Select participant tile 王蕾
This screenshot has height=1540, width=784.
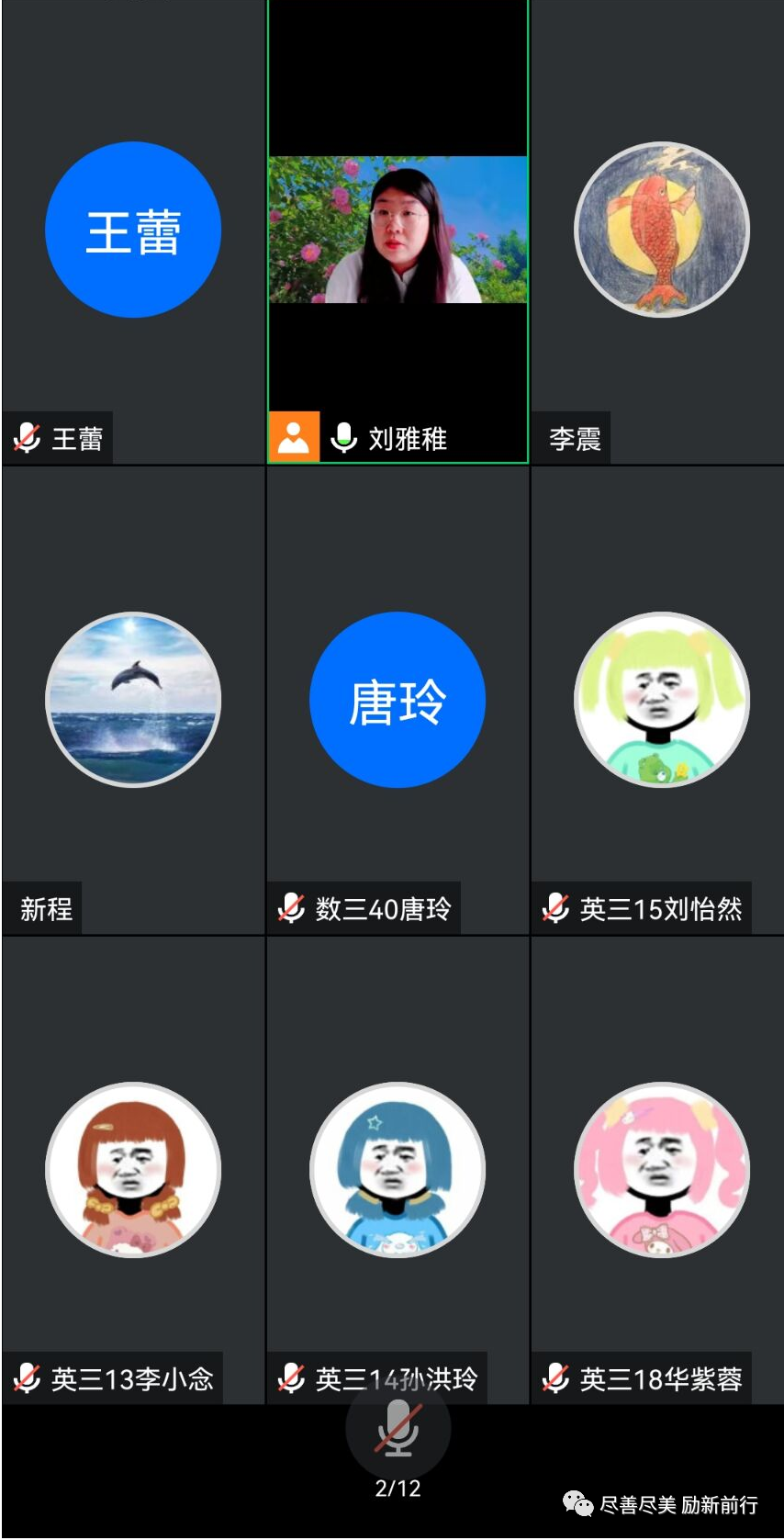tap(133, 230)
